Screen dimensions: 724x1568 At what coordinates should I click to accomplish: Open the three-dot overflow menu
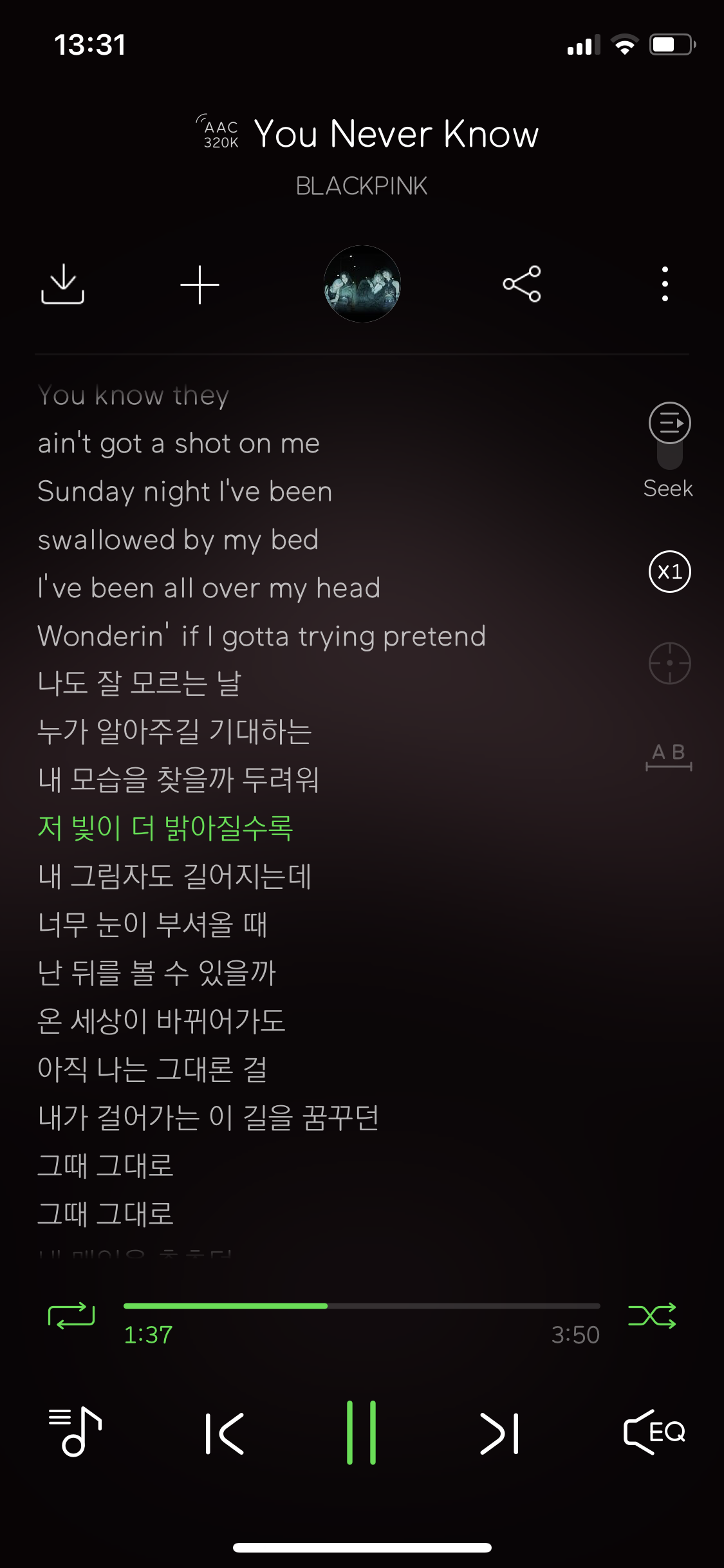pos(665,284)
